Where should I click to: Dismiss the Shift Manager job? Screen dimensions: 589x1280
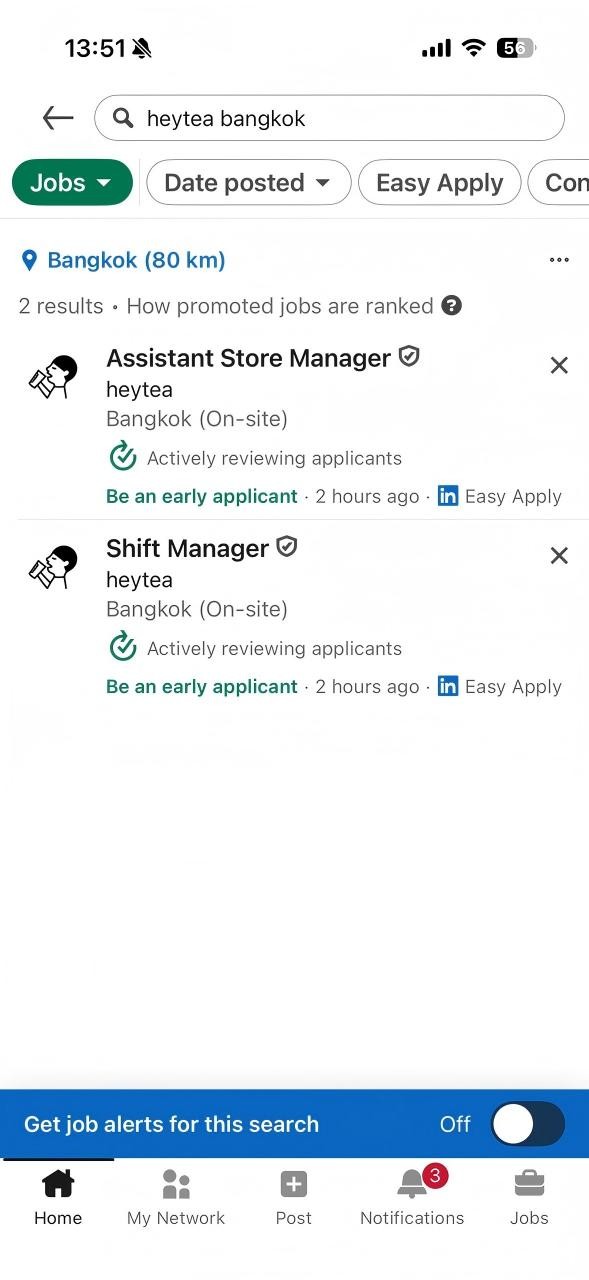click(x=559, y=555)
